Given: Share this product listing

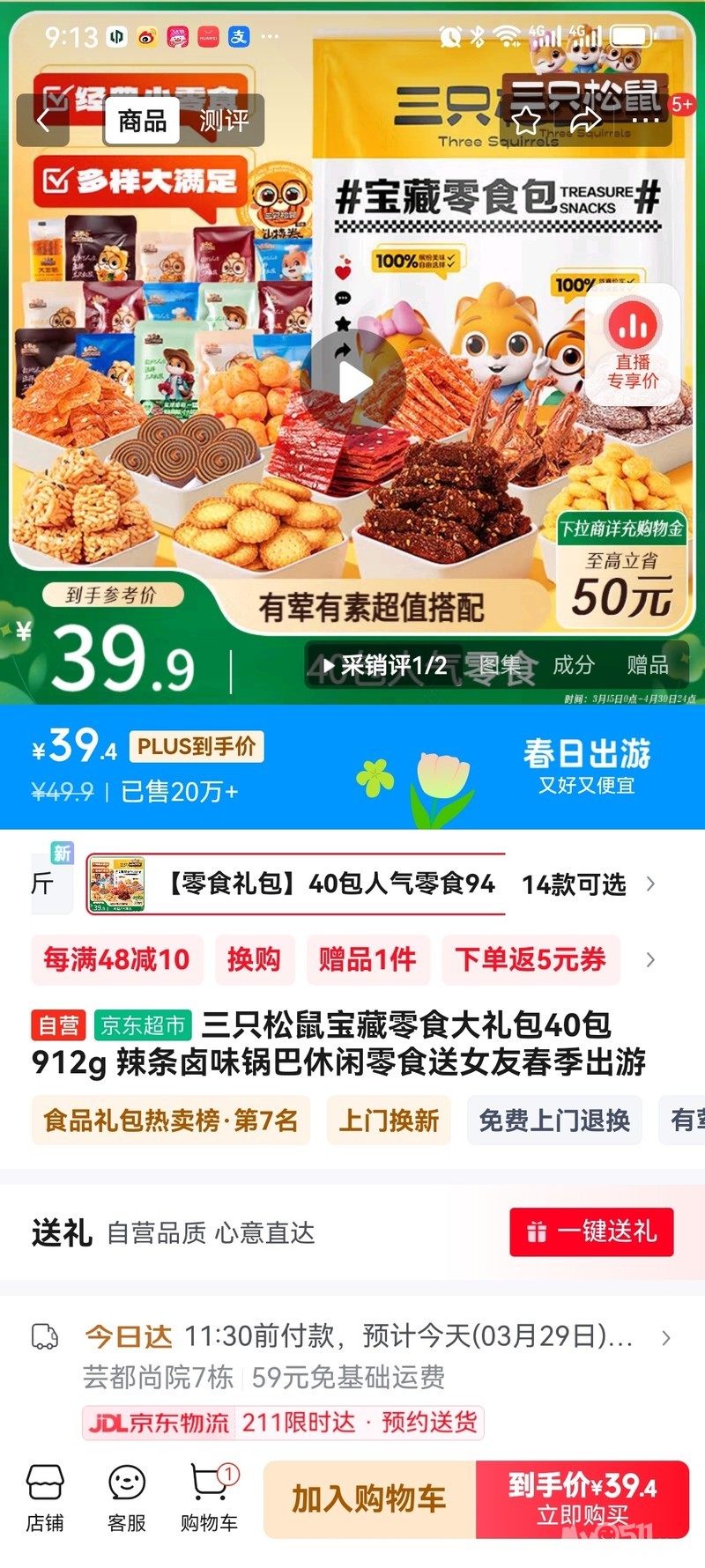Looking at the screenshot, I should point(585,121).
